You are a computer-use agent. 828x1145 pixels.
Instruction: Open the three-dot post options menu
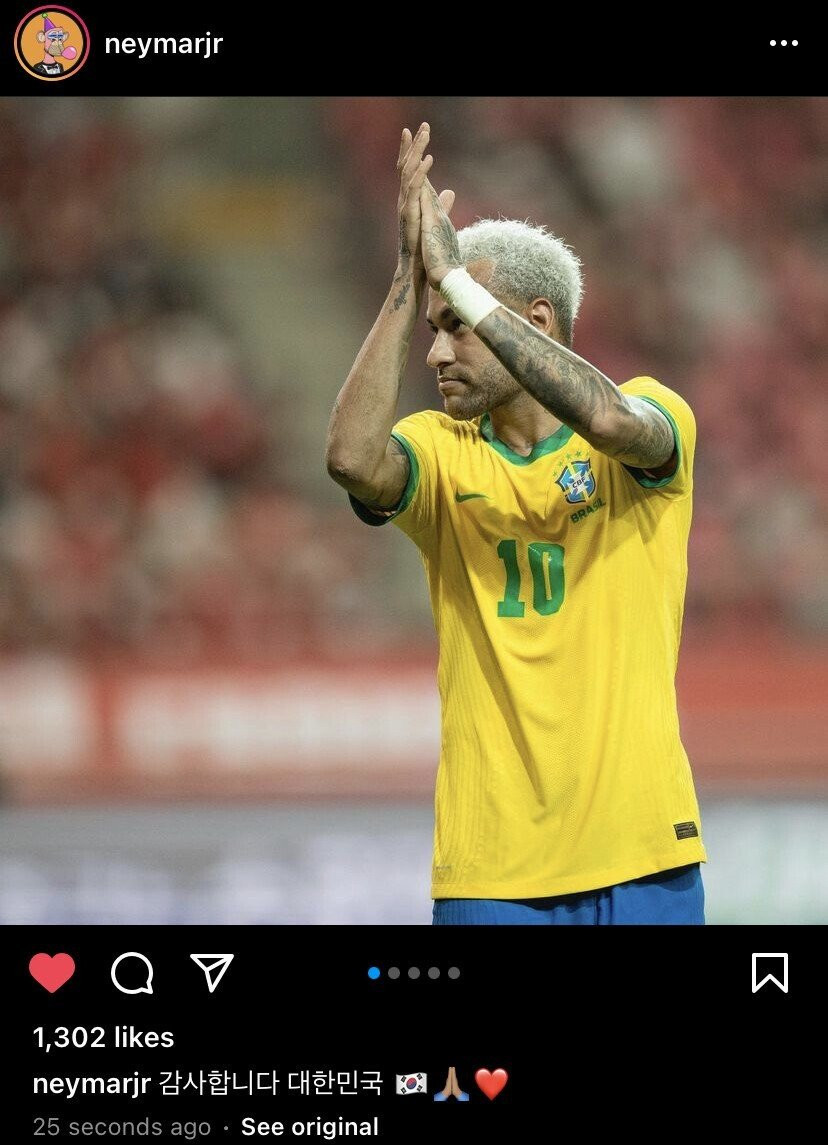(783, 43)
